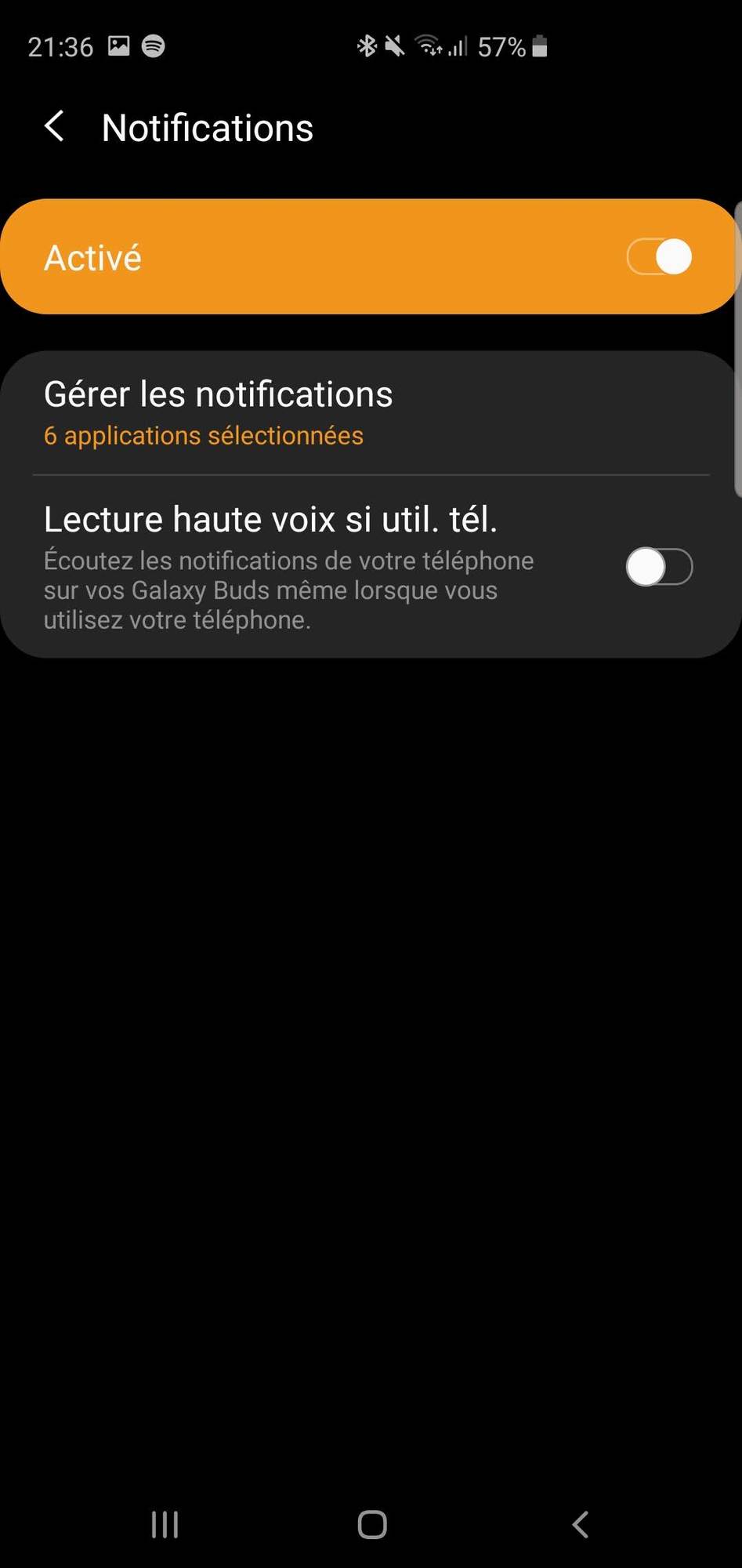Open the recent apps view

pyautogui.click(x=165, y=1525)
